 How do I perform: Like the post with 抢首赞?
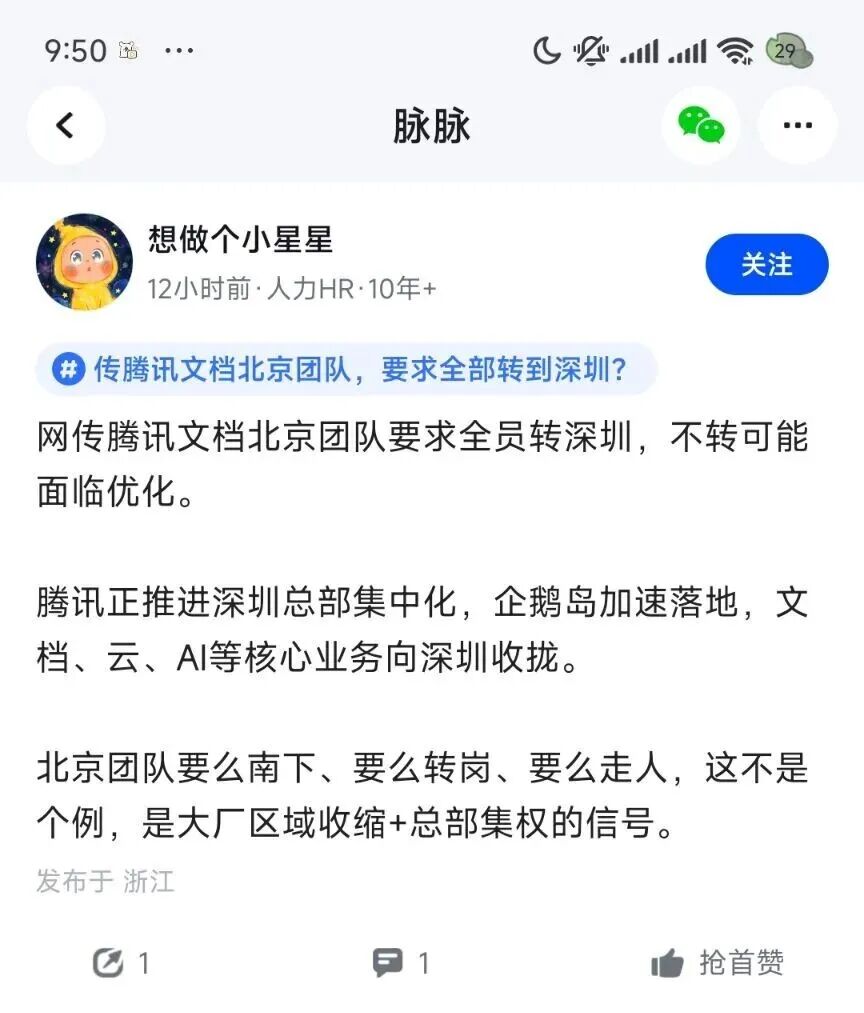(x=717, y=963)
